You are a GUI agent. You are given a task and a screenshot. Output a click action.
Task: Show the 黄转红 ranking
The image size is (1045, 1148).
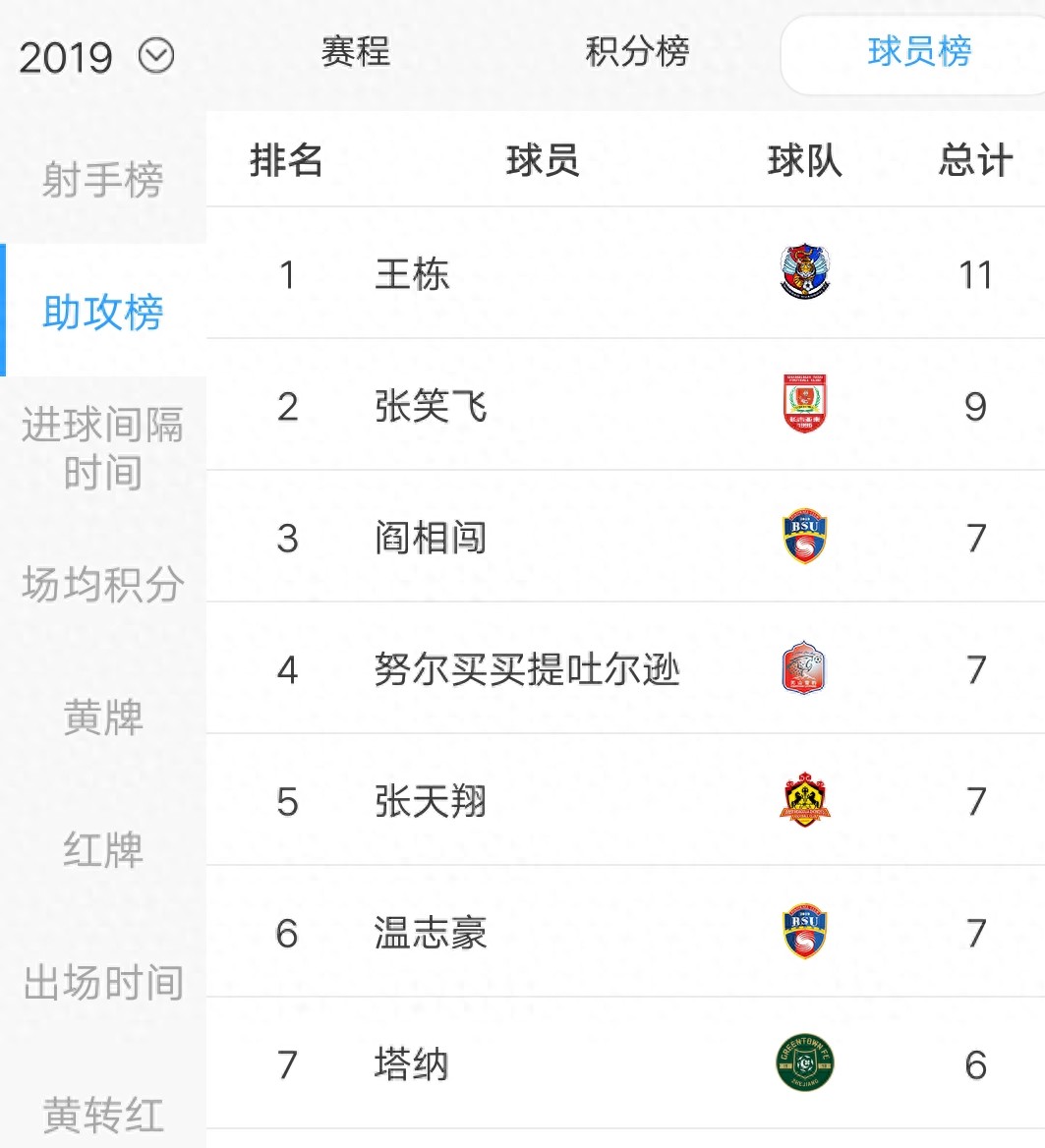click(x=102, y=1115)
